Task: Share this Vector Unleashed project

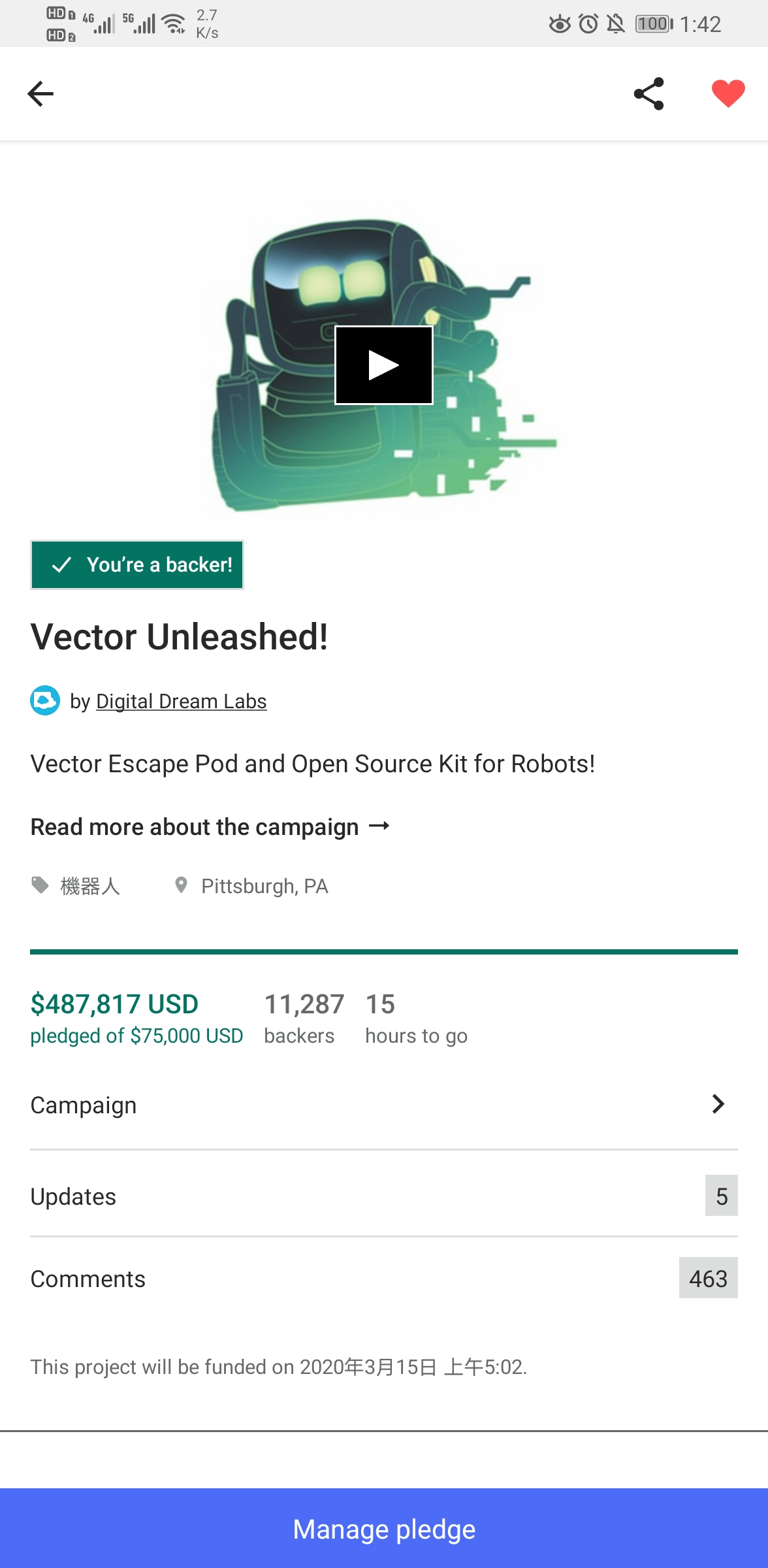Action: click(648, 94)
